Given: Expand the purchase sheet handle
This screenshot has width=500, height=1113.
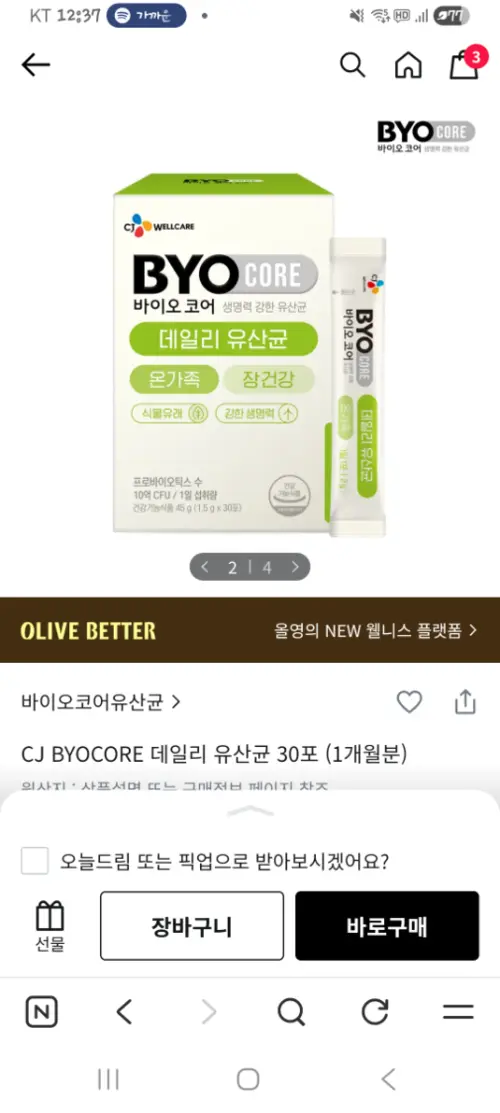Looking at the screenshot, I should click(x=250, y=811).
